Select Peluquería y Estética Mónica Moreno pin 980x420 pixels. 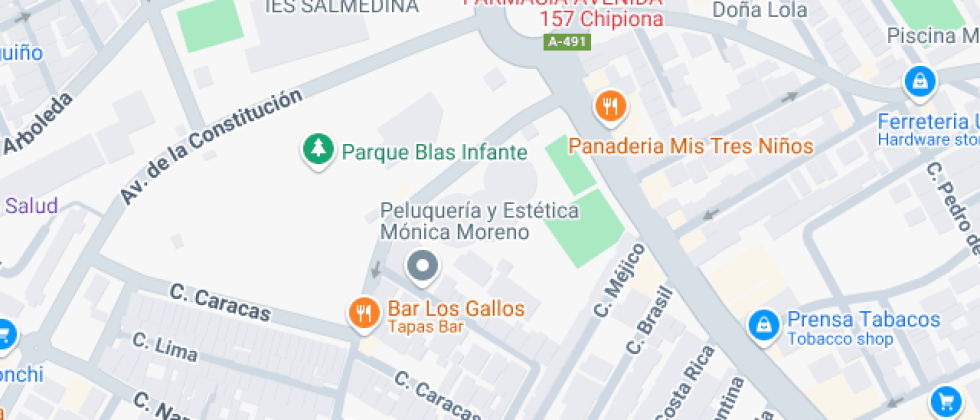tap(422, 266)
